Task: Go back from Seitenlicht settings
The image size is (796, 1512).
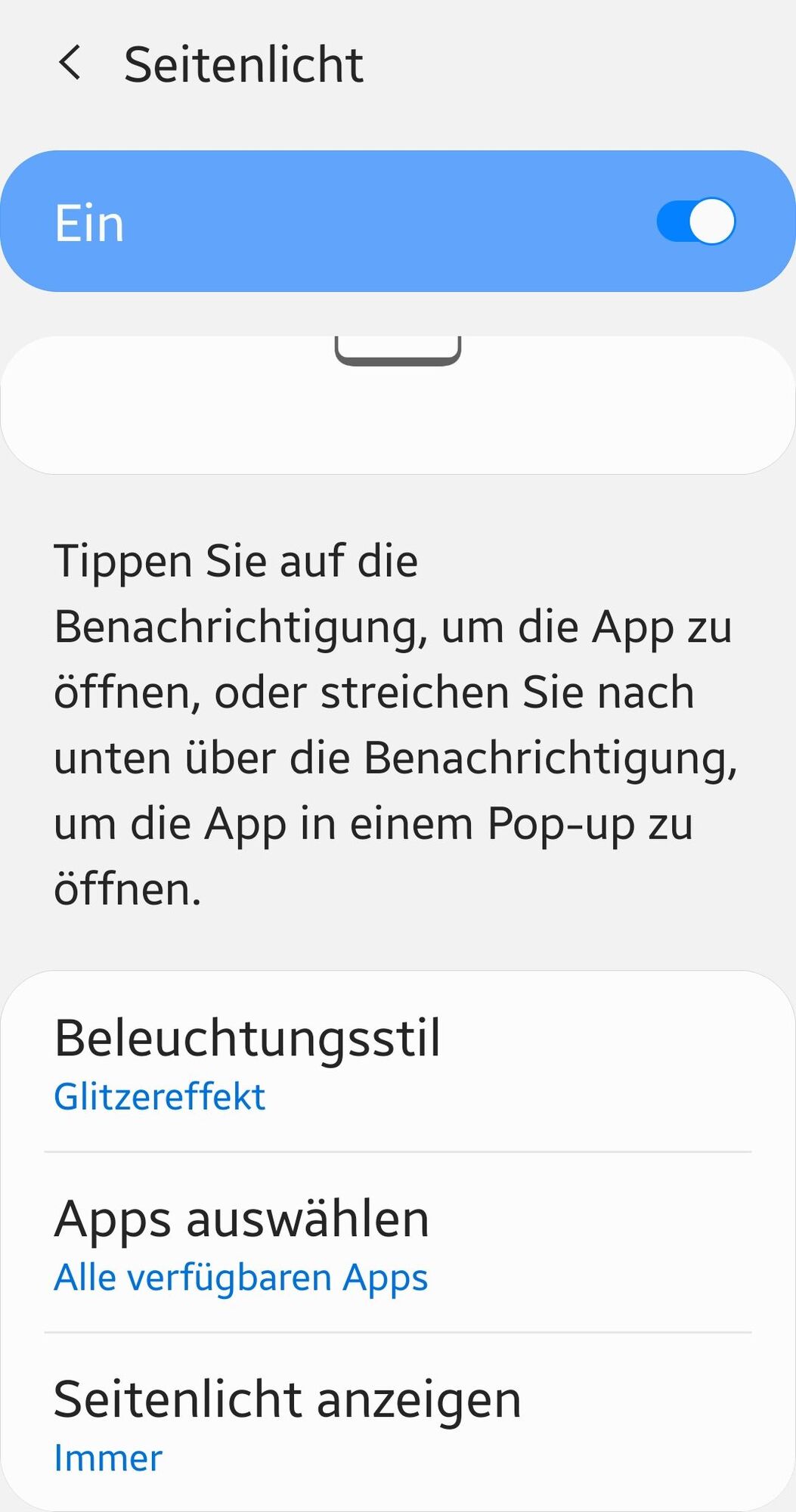Action: tap(70, 64)
